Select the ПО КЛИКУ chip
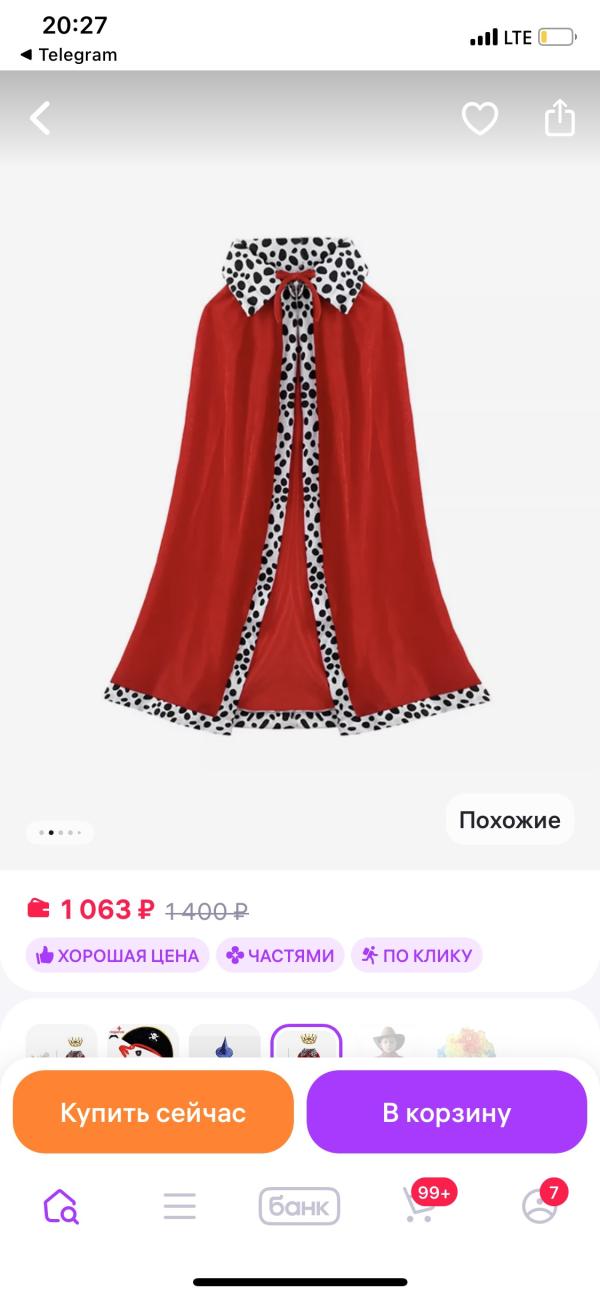This screenshot has height=1298, width=600. 416,955
